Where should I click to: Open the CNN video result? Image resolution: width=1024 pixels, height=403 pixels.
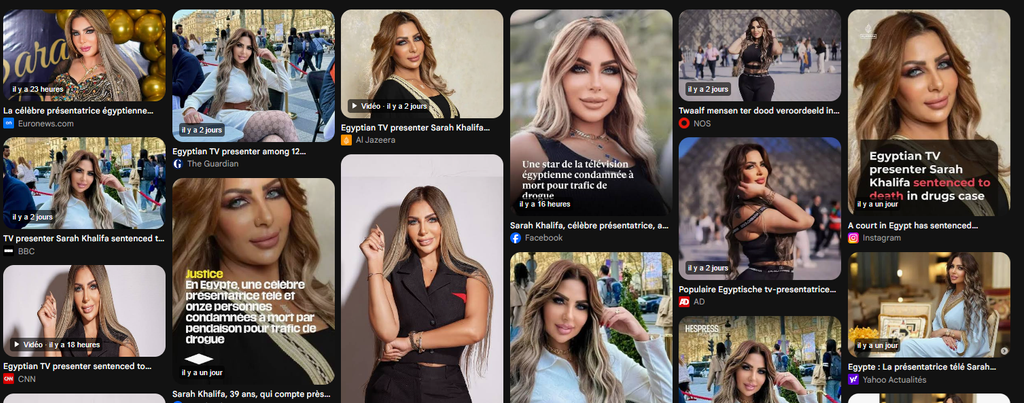click(84, 311)
